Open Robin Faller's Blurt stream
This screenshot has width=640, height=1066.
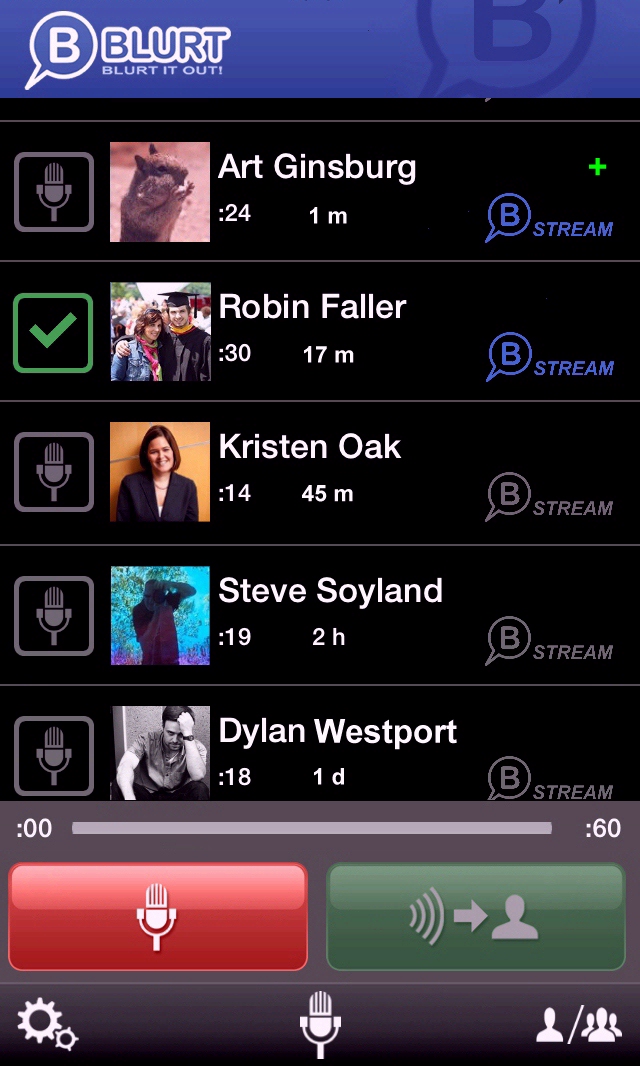549,358
